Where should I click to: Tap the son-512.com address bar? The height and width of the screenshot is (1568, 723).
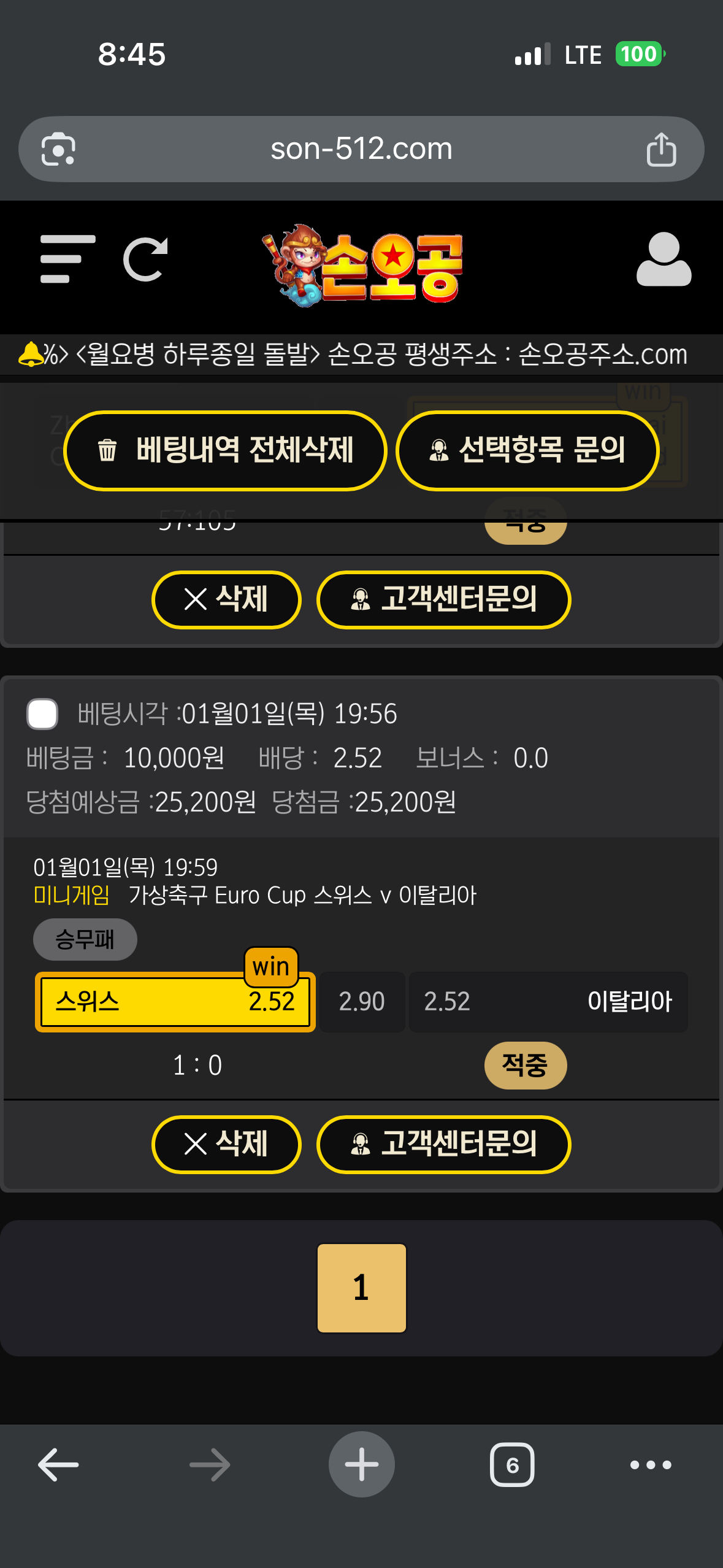(361, 149)
